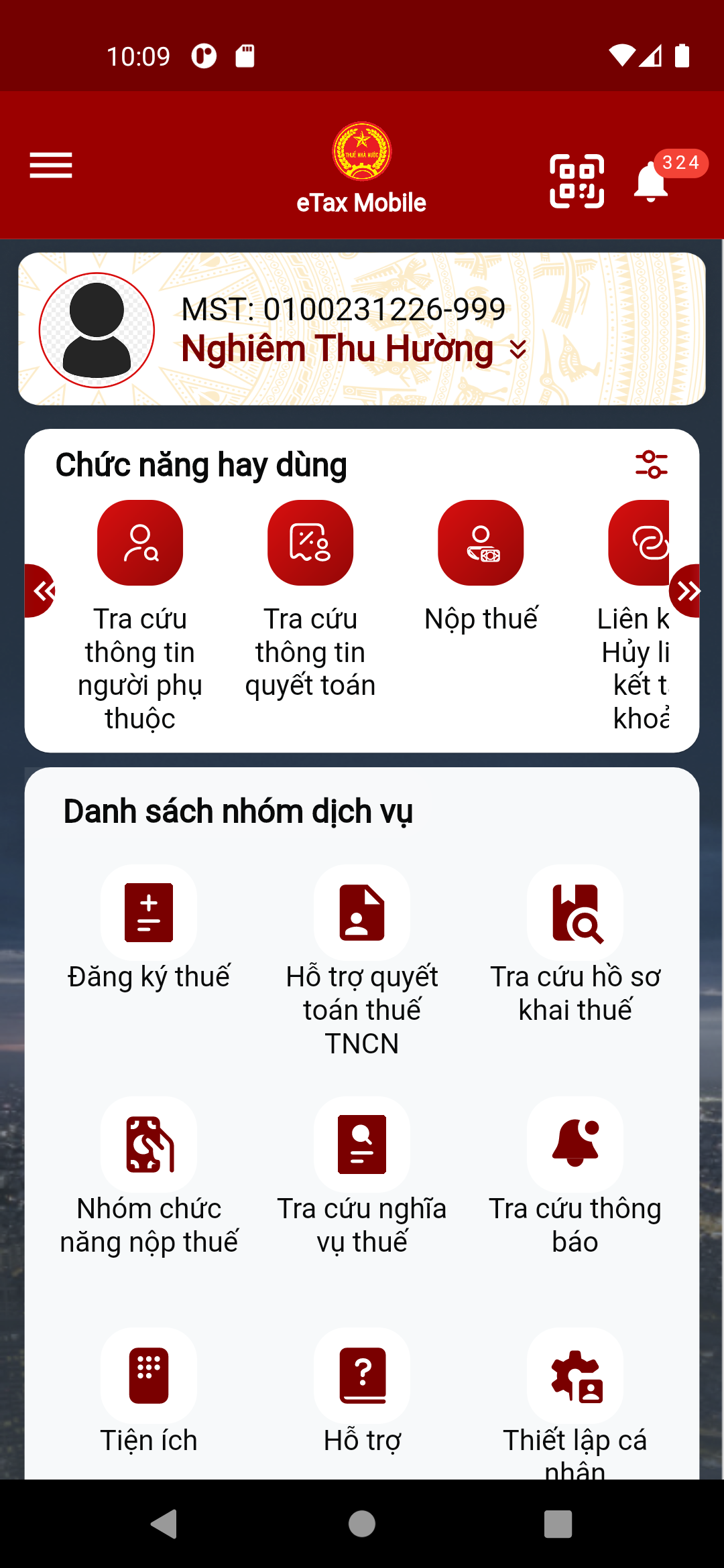Tap the right double-arrow for more shortcuts
The height and width of the screenshot is (1568, 724).
tap(686, 591)
